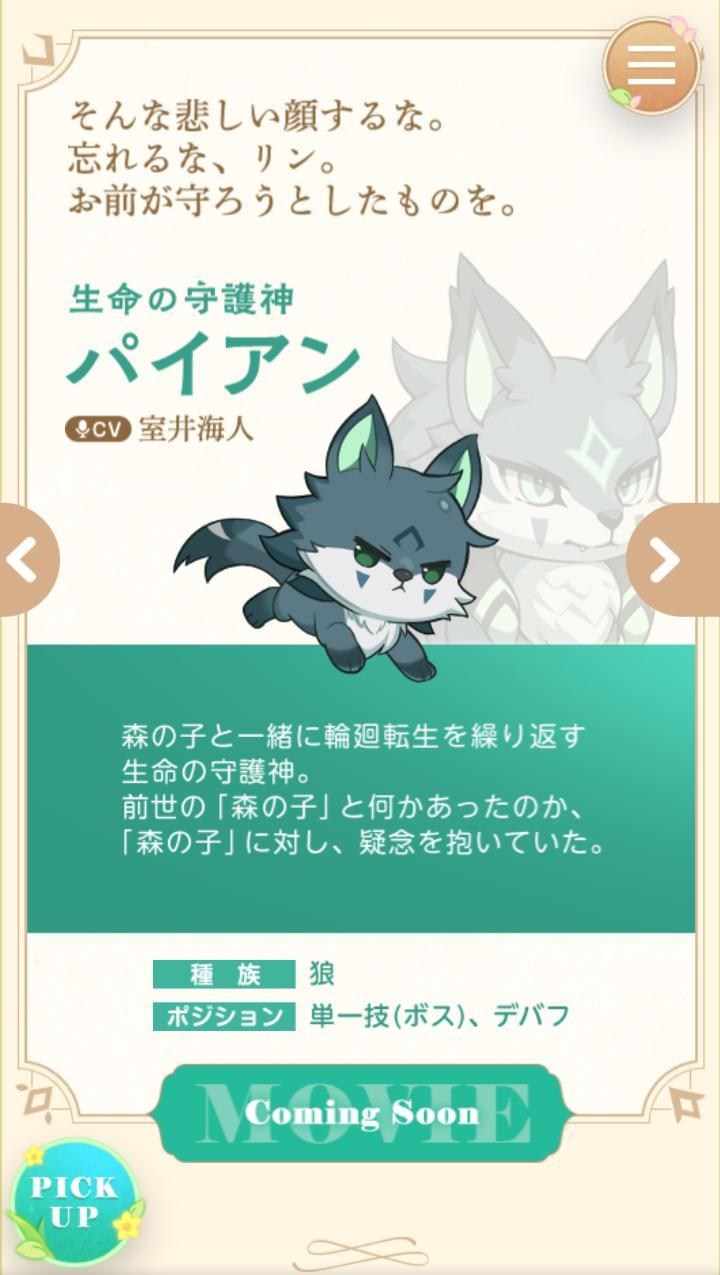Open the hamburger menu
The image size is (720, 1275).
point(652,66)
